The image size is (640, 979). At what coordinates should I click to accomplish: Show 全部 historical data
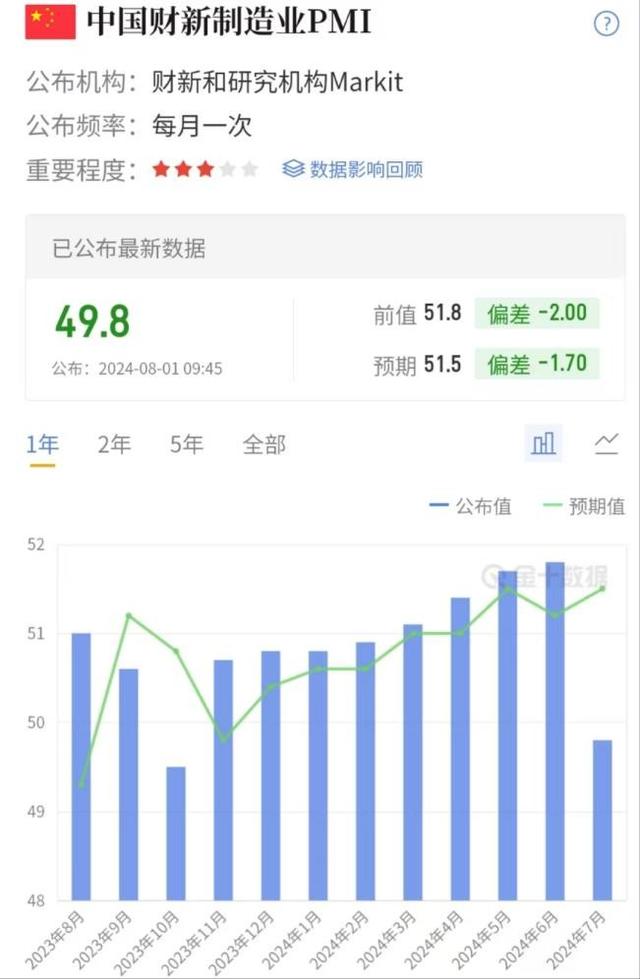tap(264, 445)
